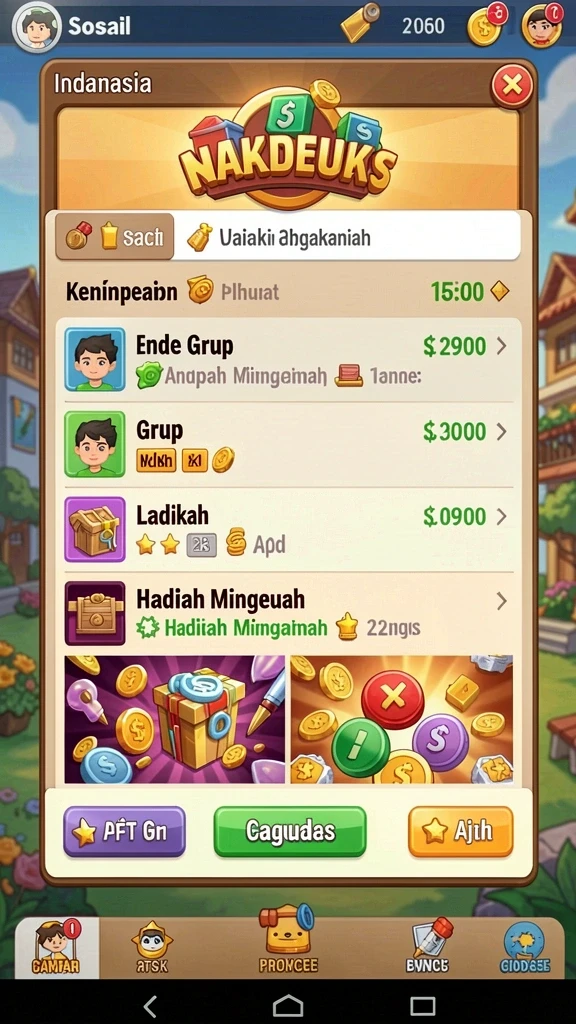Switch to the Proncee tab
The height and width of the screenshot is (1024, 576).
pyautogui.click(x=288, y=940)
